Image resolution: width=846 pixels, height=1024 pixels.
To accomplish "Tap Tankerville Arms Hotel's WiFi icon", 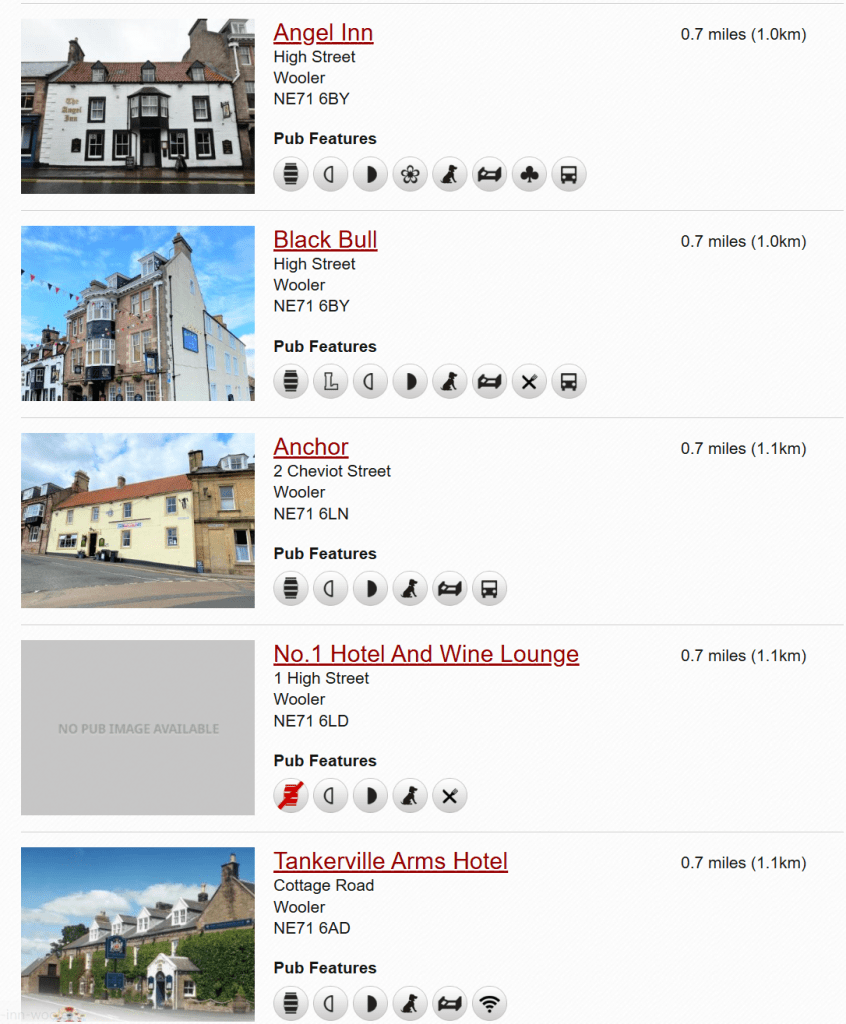I will pos(489,1003).
